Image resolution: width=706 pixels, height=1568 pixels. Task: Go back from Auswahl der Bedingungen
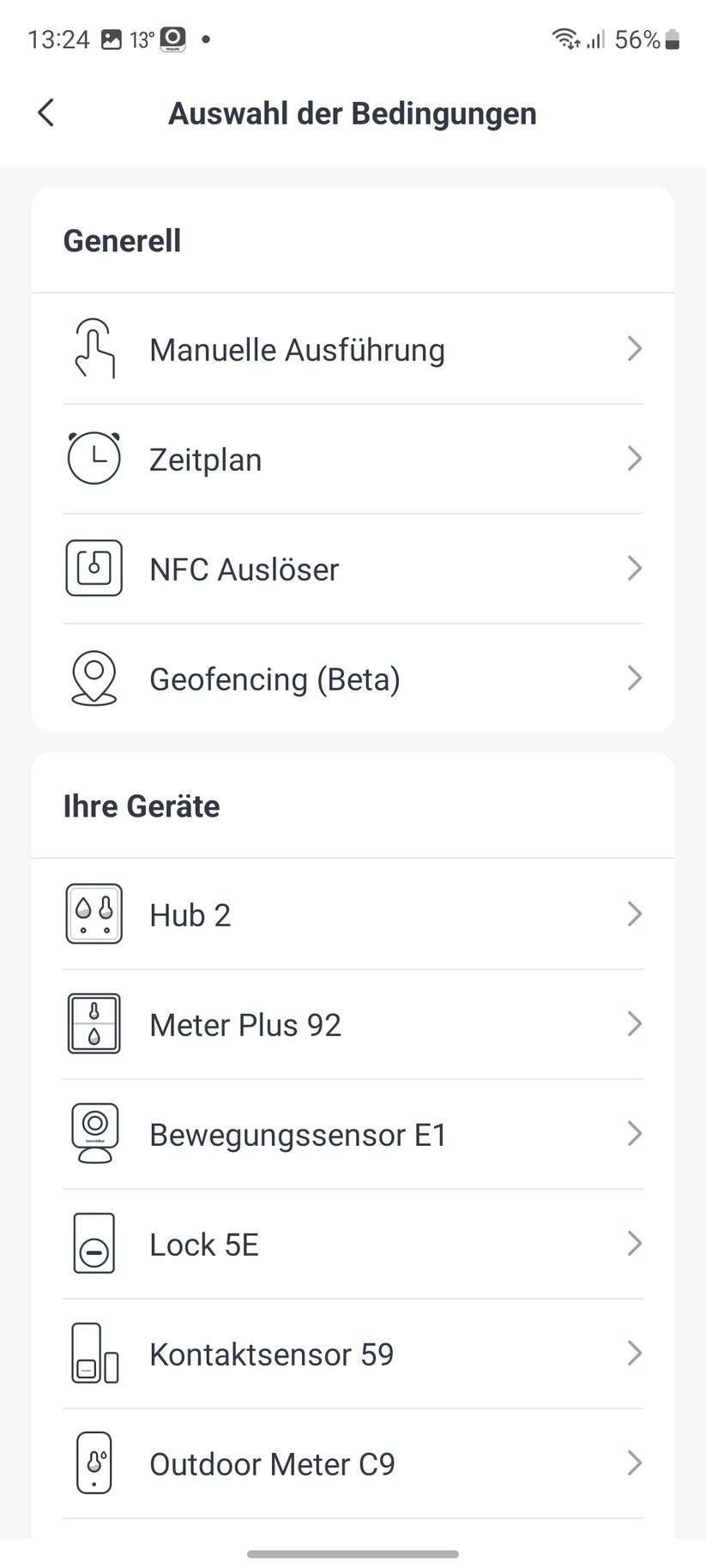coord(46,112)
